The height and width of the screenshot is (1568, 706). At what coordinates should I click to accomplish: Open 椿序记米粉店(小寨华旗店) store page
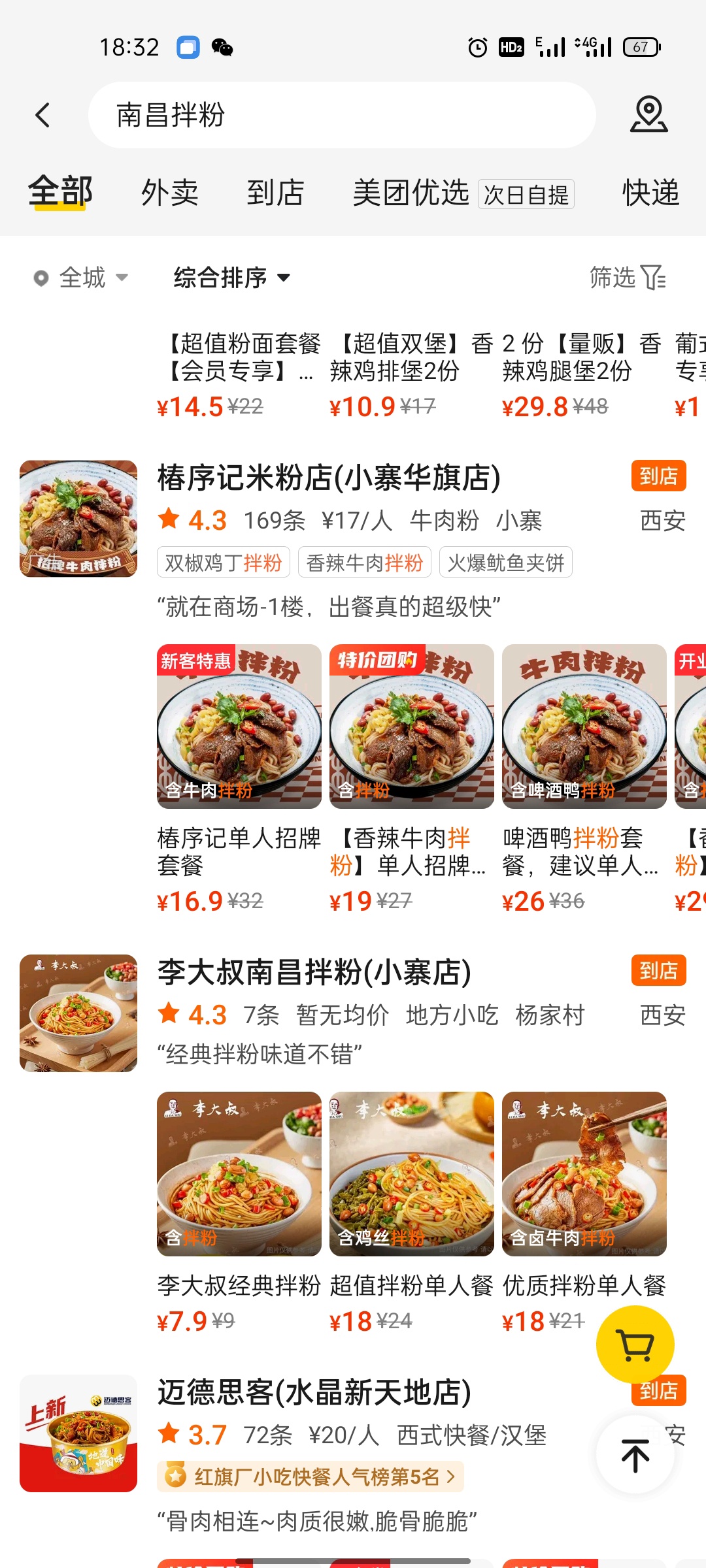coord(329,478)
